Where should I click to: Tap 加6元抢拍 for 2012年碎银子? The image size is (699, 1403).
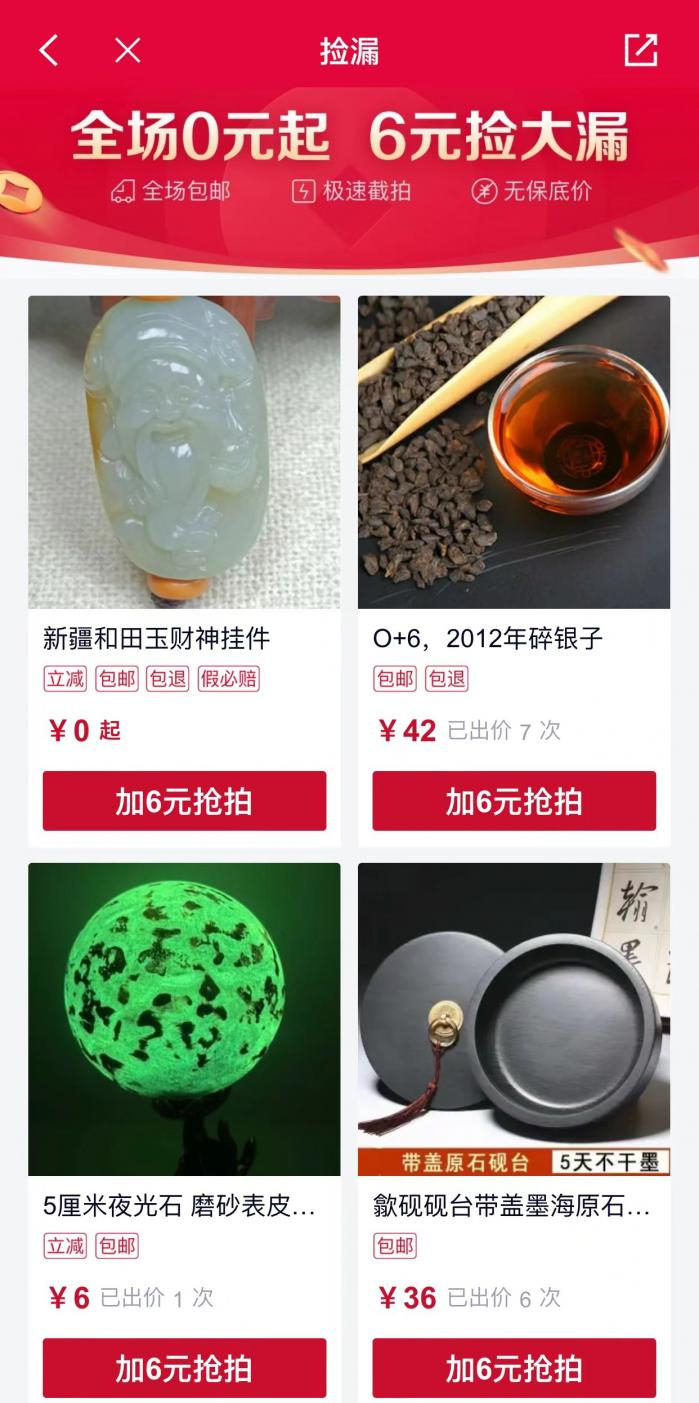pos(514,801)
